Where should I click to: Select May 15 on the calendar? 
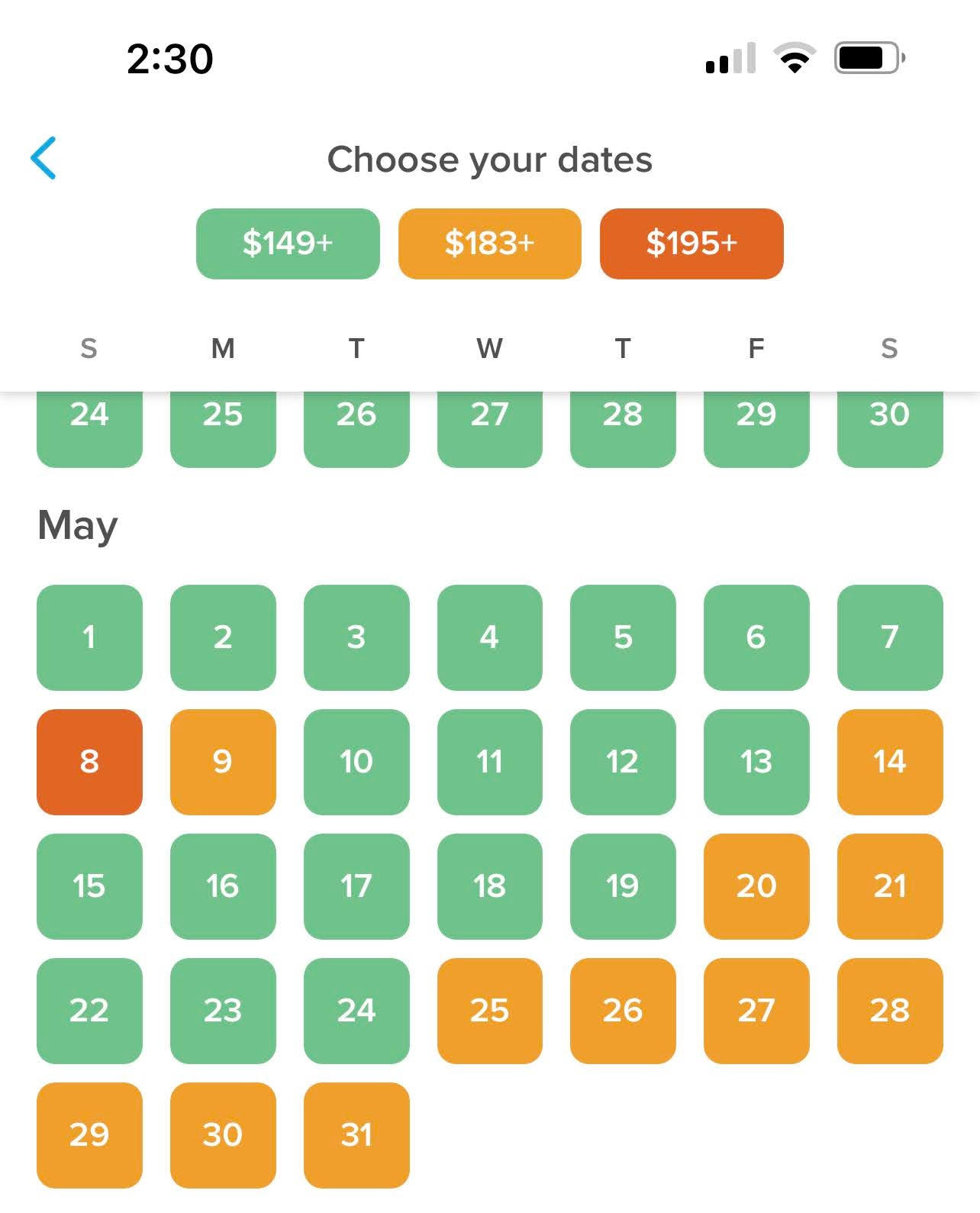click(x=89, y=886)
